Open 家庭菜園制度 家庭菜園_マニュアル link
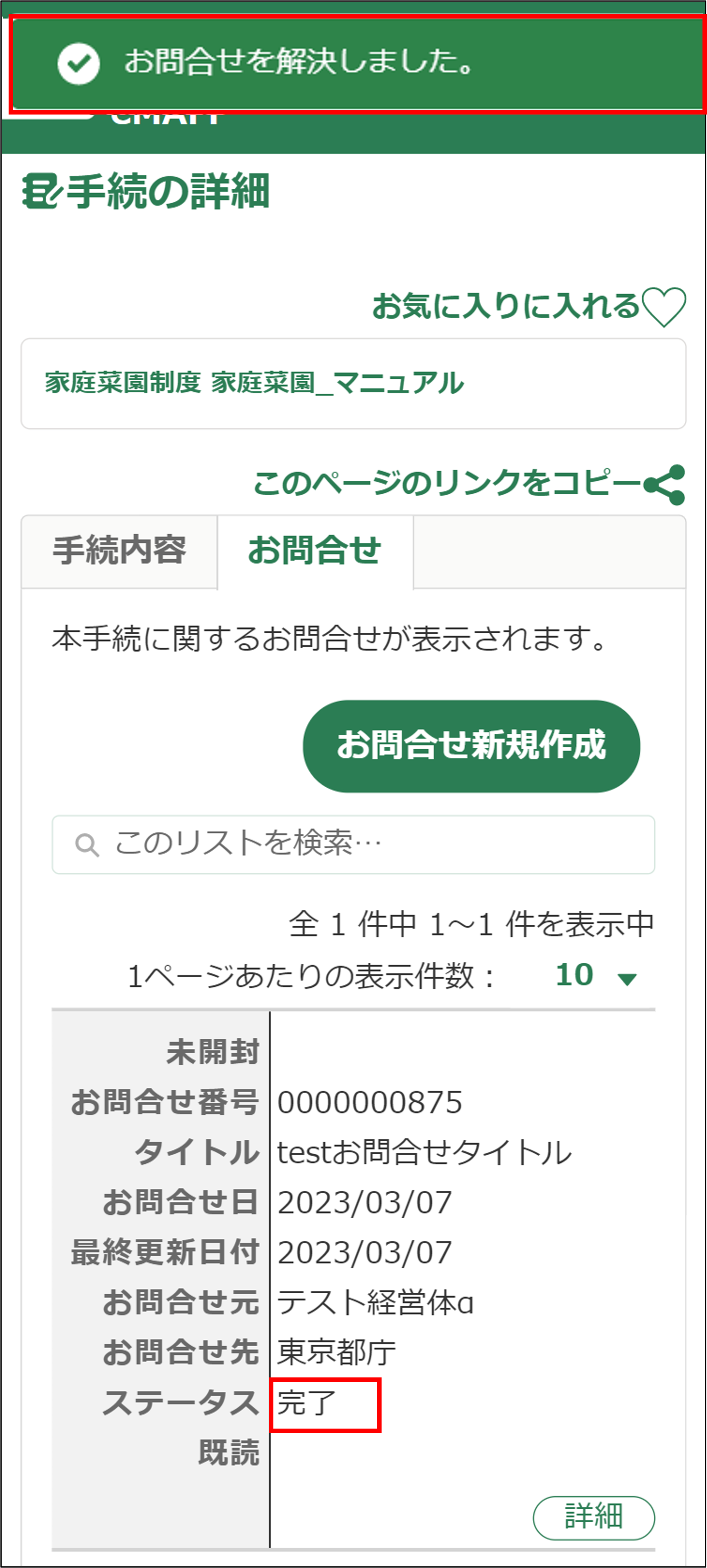 pos(254,383)
